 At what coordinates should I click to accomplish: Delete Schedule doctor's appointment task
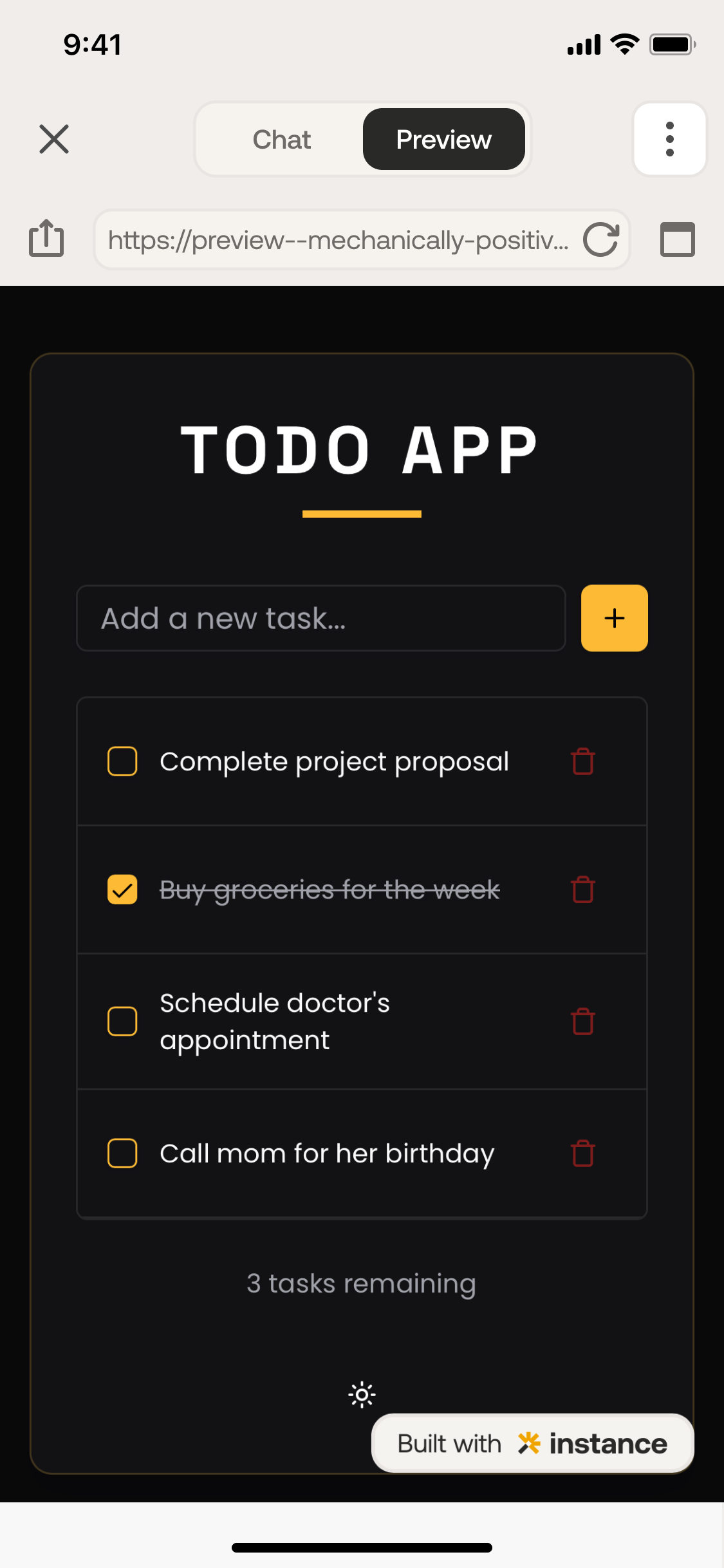(583, 1022)
